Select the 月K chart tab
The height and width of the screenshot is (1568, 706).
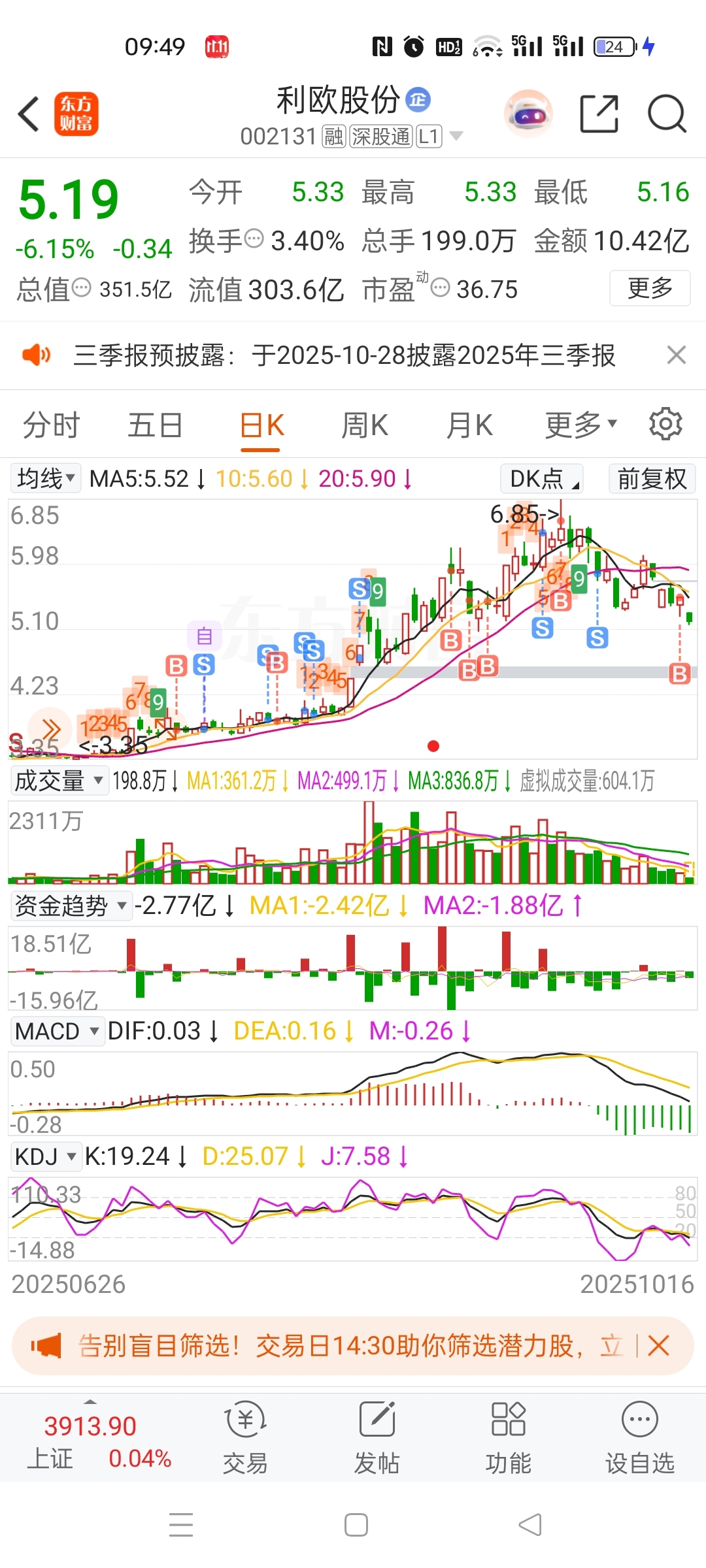[x=469, y=425]
